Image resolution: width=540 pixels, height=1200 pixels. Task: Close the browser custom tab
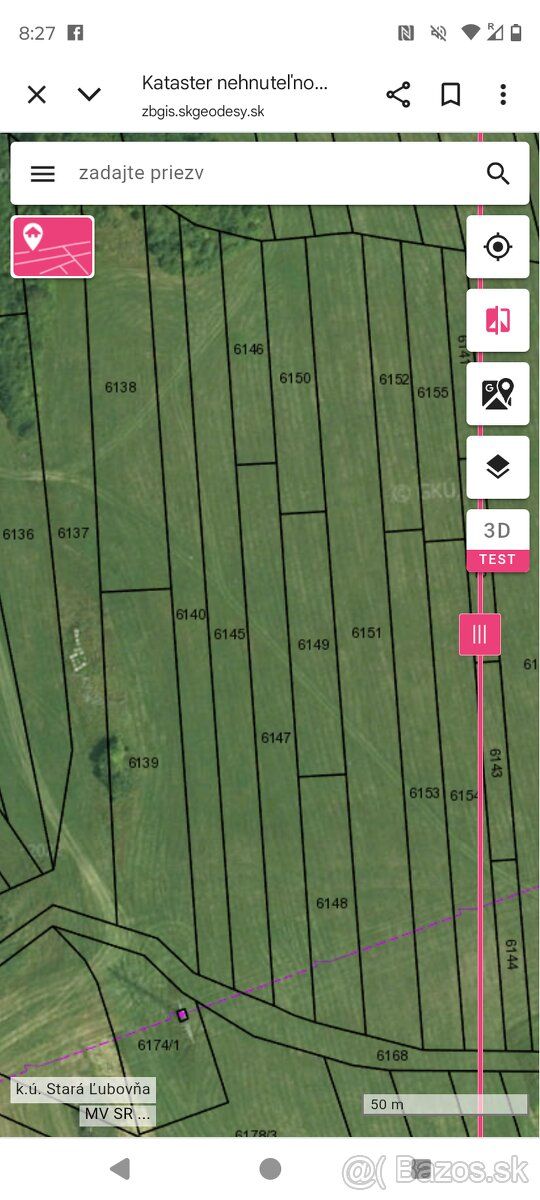(x=36, y=95)
